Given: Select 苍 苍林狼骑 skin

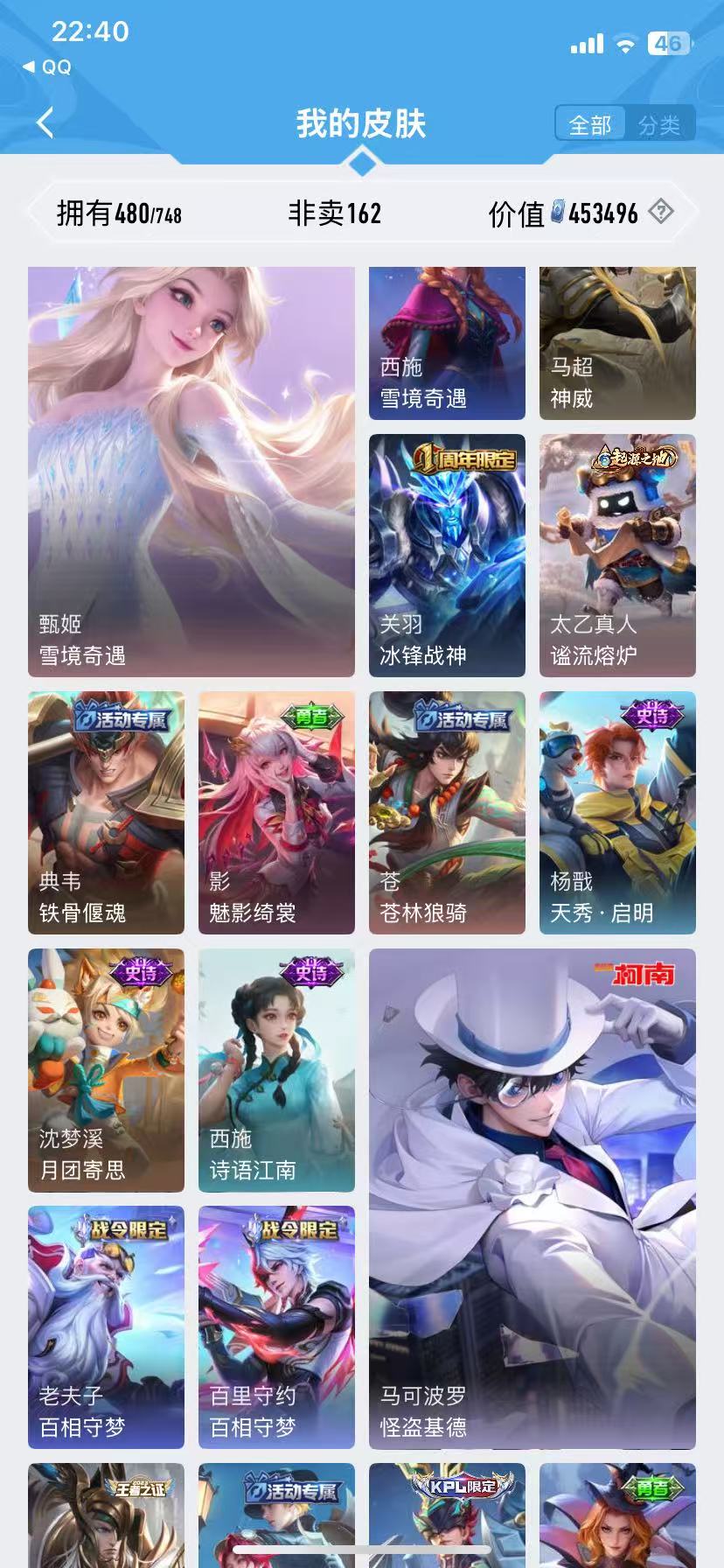Looking at the screenshot, I should click(447, 812).
